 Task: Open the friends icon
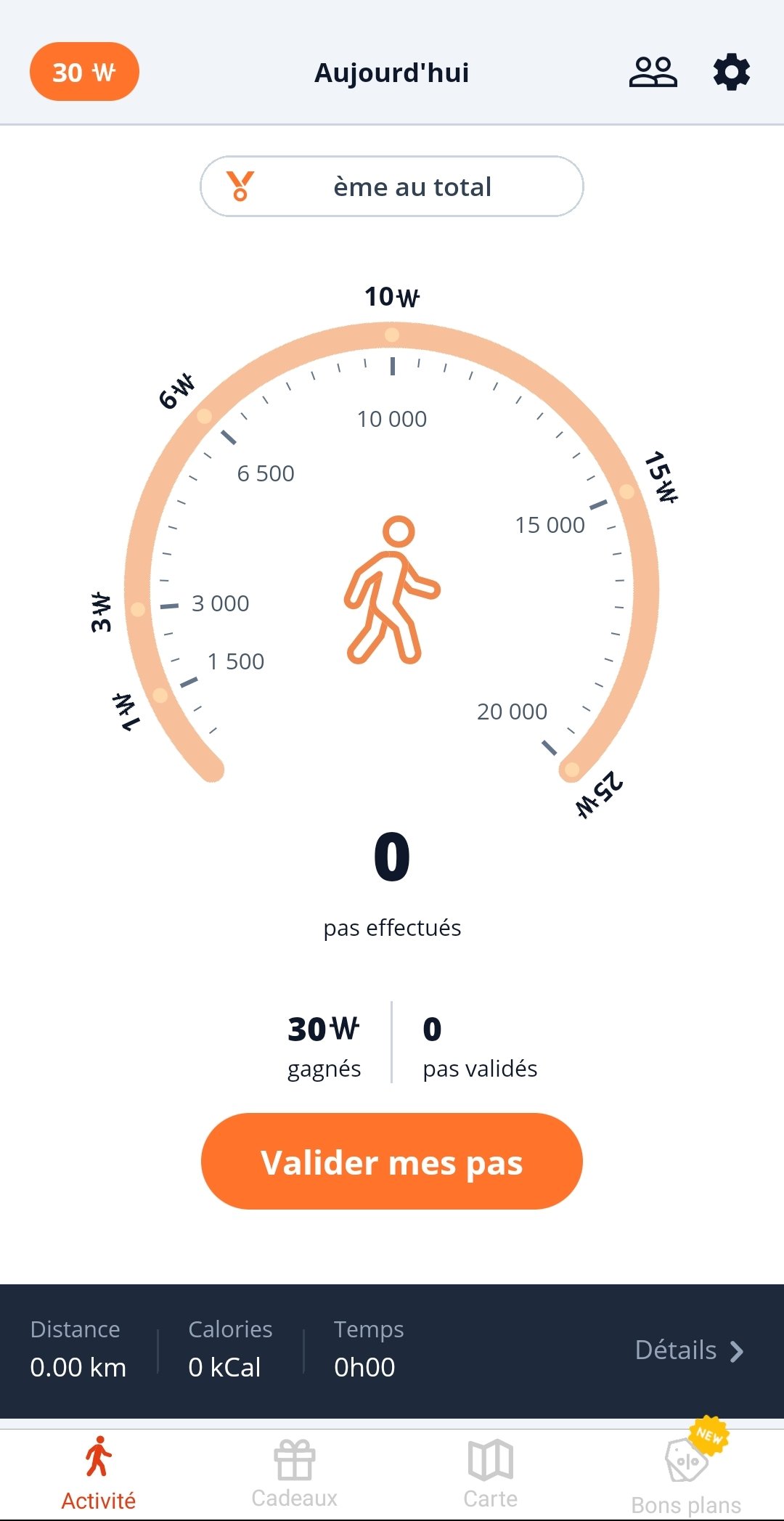(x=653, y=72)
